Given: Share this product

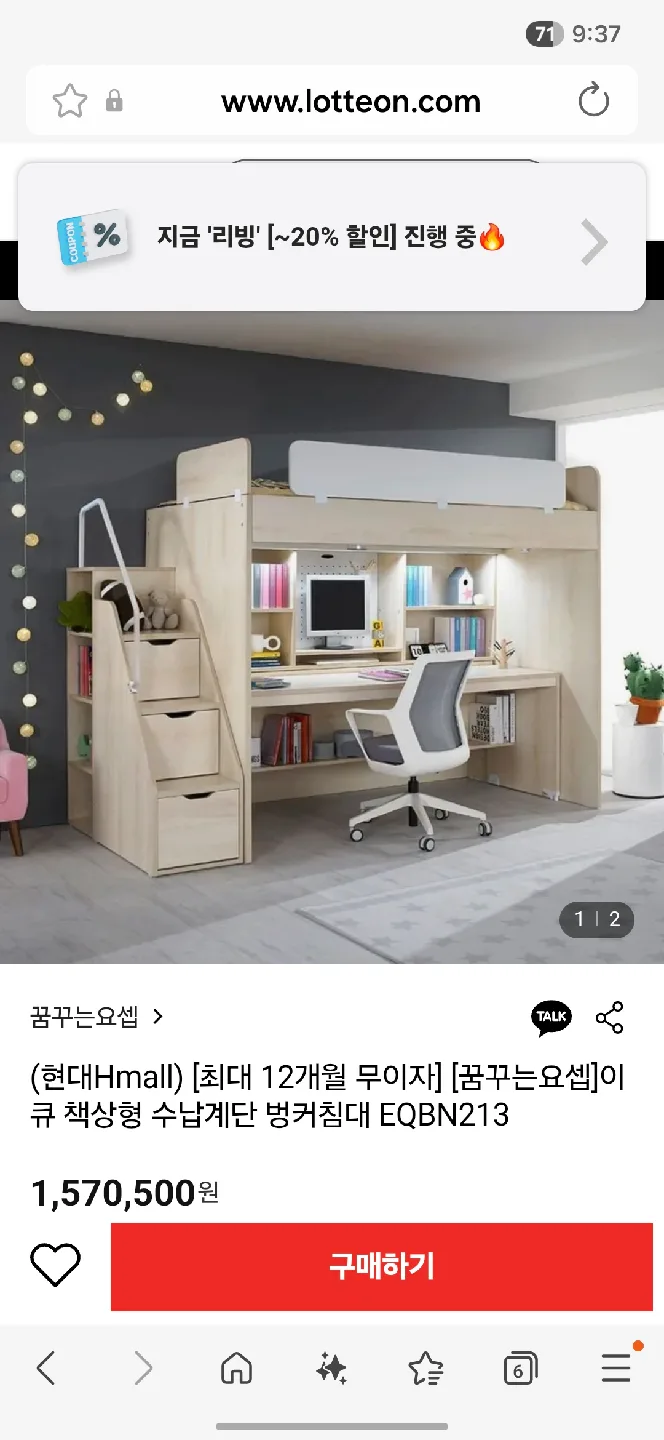Looking at the screenshot, I should tap(609, 1017).
